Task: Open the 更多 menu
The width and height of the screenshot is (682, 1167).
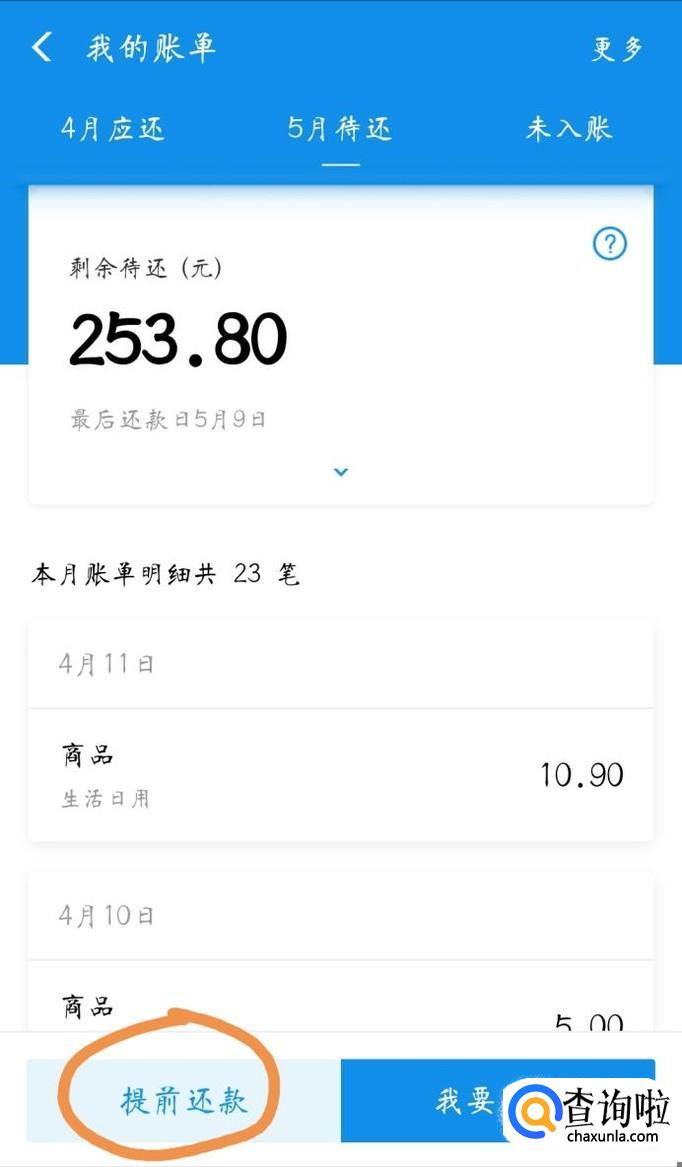Action: 617,49
